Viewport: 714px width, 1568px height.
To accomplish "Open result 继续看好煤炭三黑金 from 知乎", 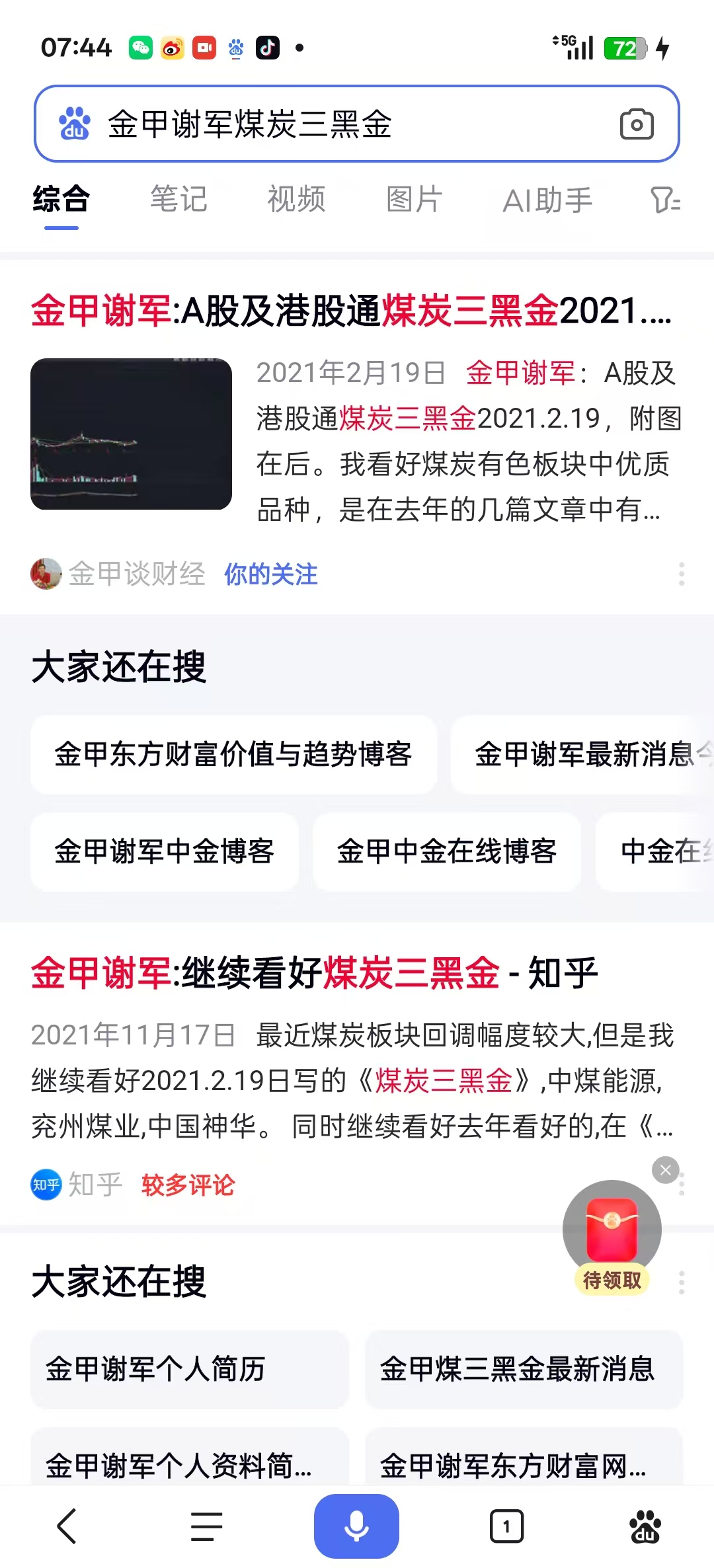I will click(314, 973).
